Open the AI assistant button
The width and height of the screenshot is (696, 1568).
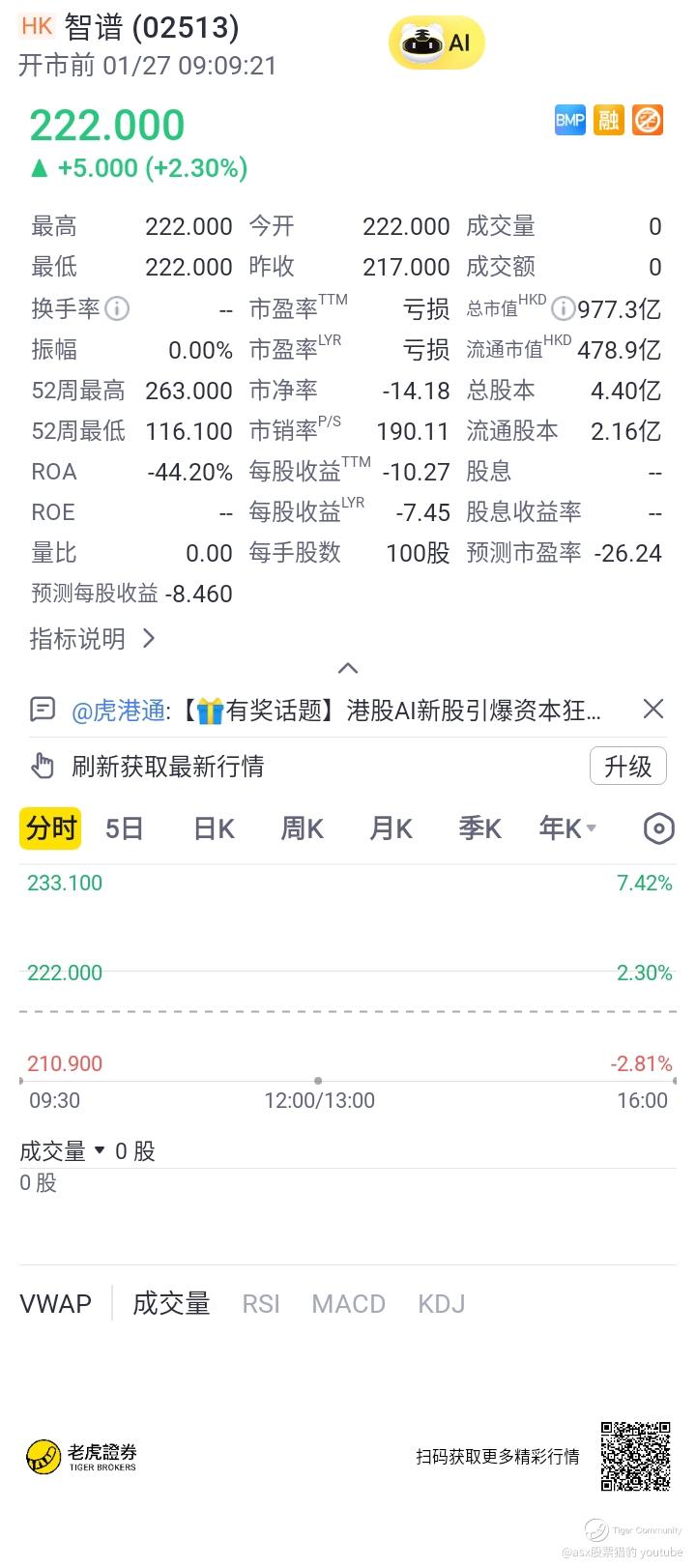[436, 44]
